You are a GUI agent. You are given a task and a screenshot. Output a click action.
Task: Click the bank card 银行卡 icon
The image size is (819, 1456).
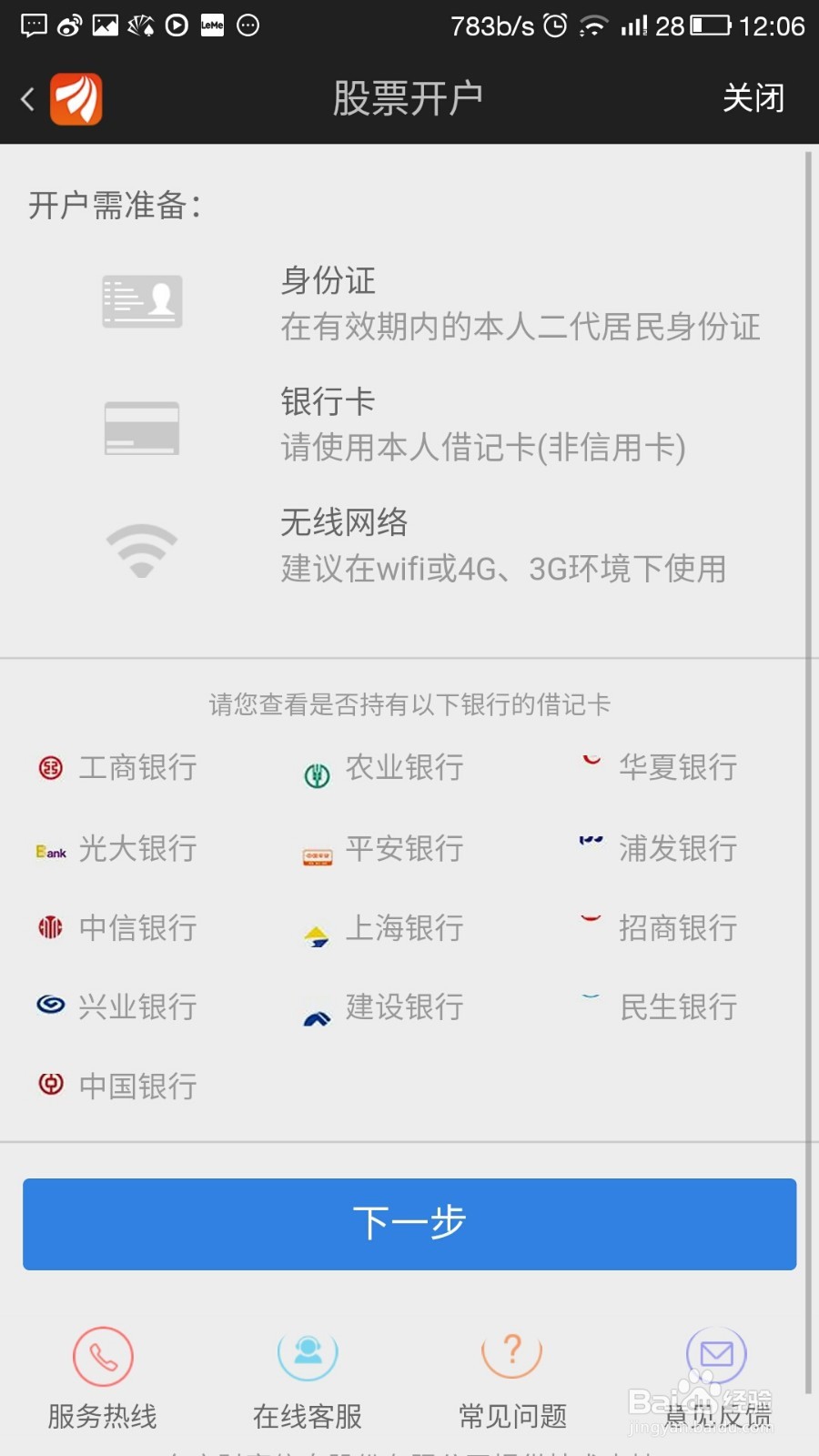[141, 427]
